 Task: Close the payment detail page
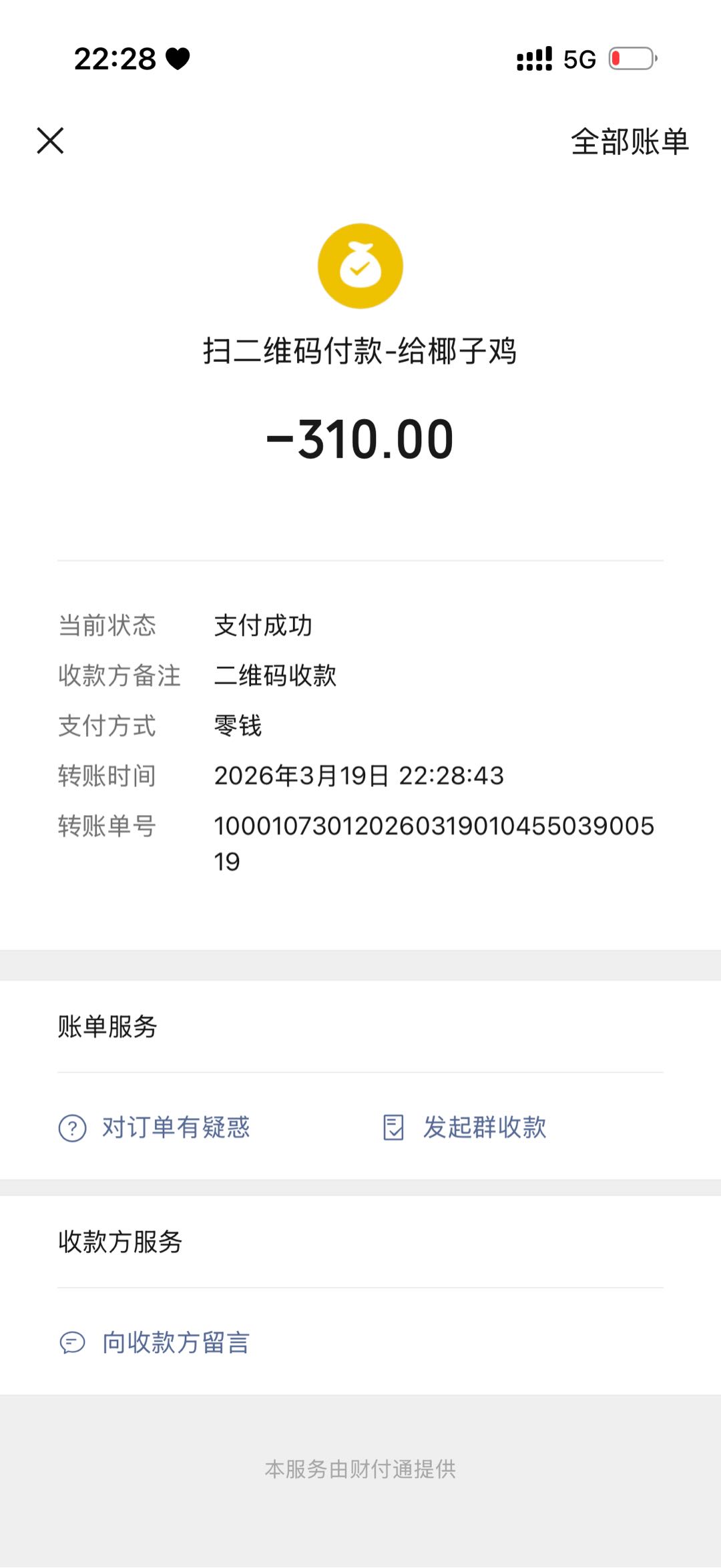pos(50,142)
